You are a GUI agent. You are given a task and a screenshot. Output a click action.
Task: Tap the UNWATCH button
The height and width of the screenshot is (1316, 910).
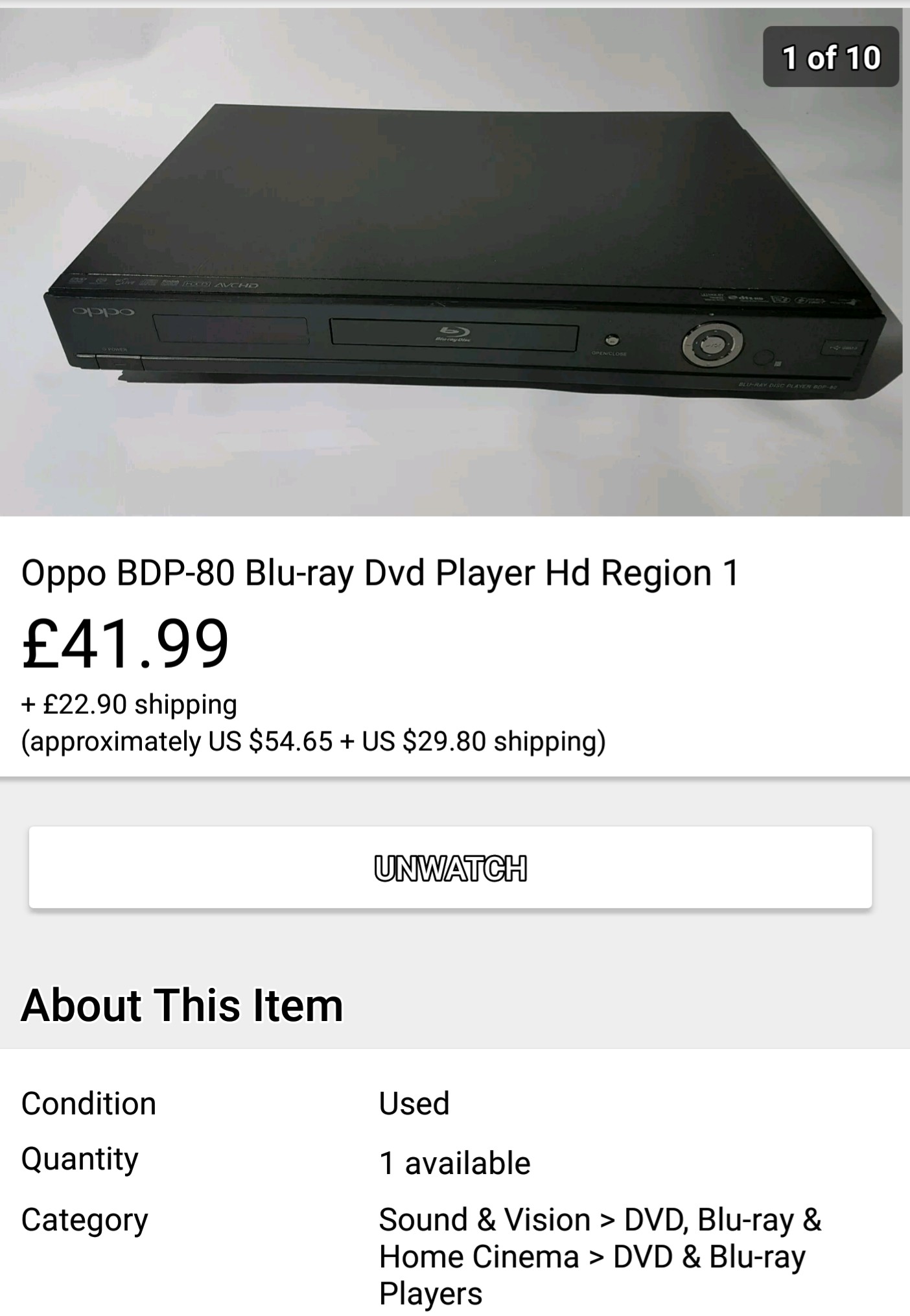pos(450,867)
